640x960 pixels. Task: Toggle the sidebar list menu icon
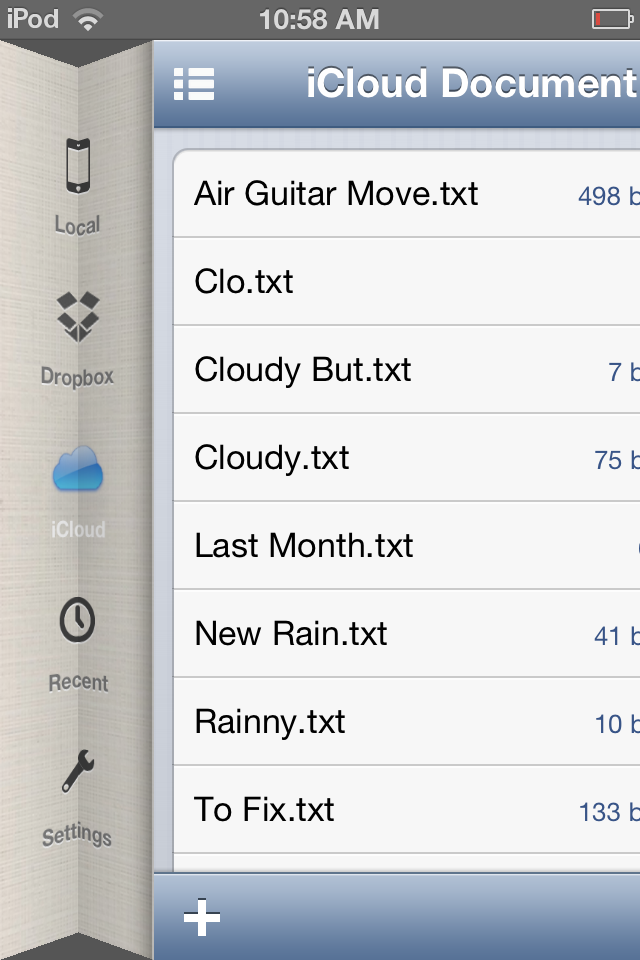[x=194, y=85]
